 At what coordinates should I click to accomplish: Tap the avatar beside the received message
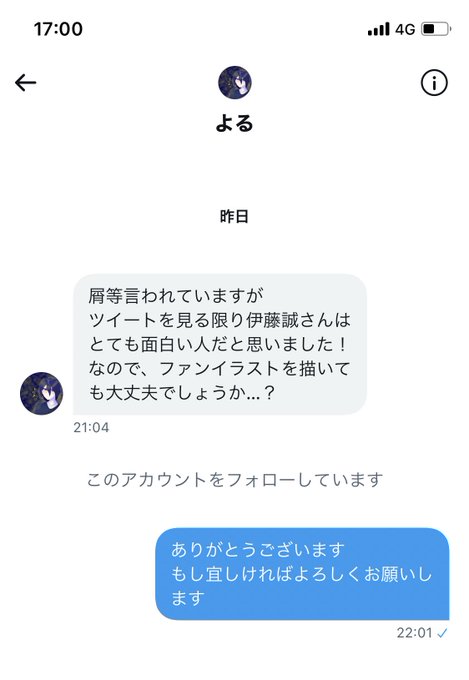click(x=42, y=393)
